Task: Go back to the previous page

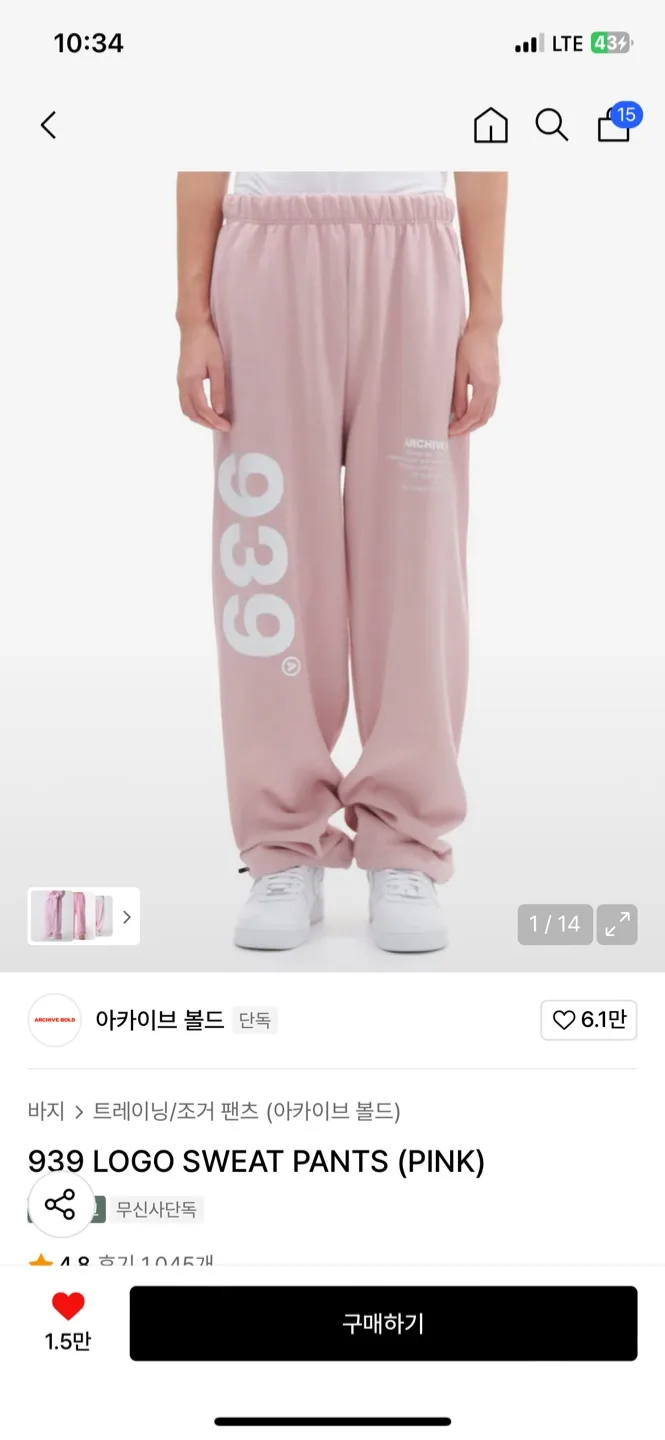Action: (x=48, y=125)
